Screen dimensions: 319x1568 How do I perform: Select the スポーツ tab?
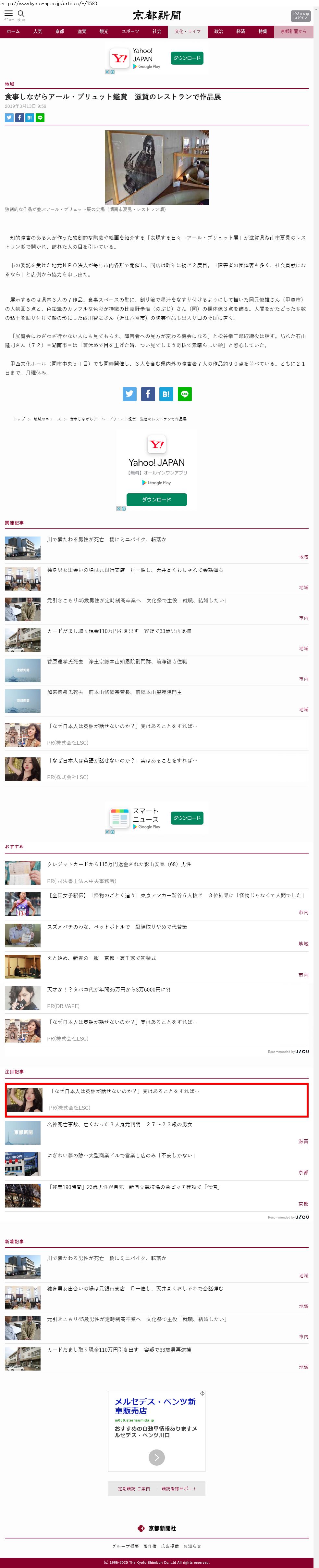coord(130,32)
